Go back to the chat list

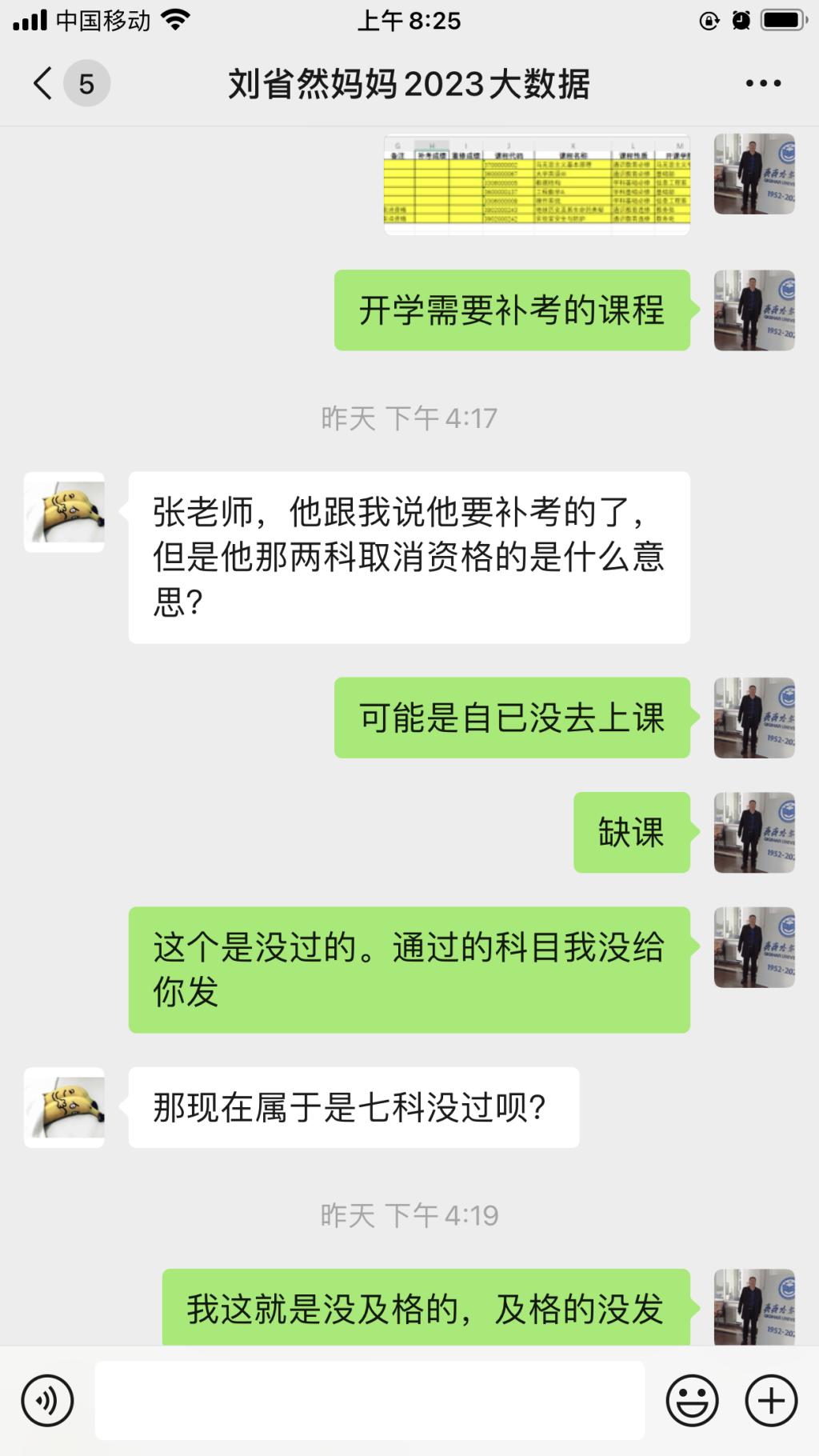43,83
